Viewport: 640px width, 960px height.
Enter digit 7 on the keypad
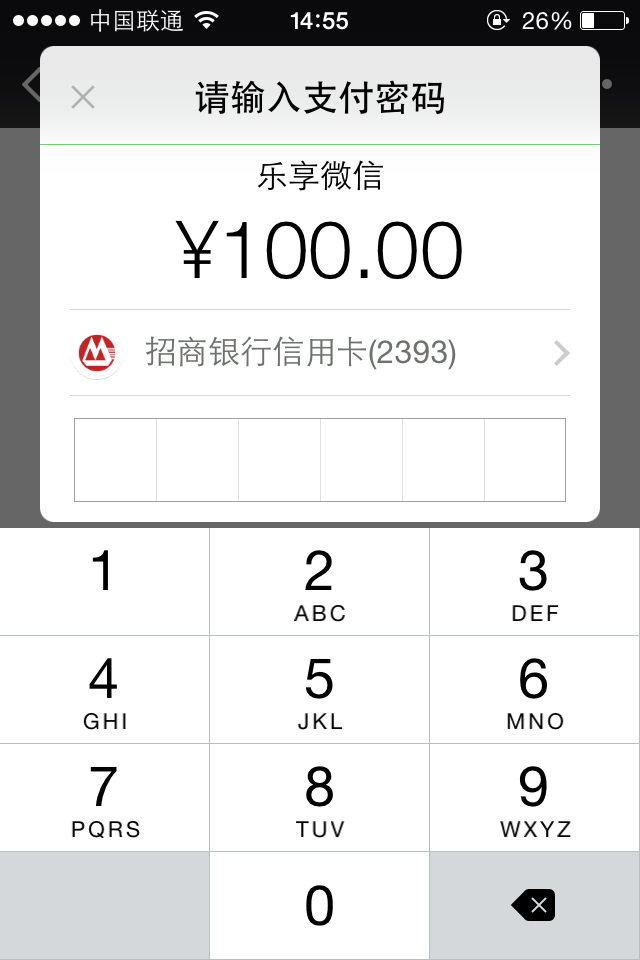[104, 798]
